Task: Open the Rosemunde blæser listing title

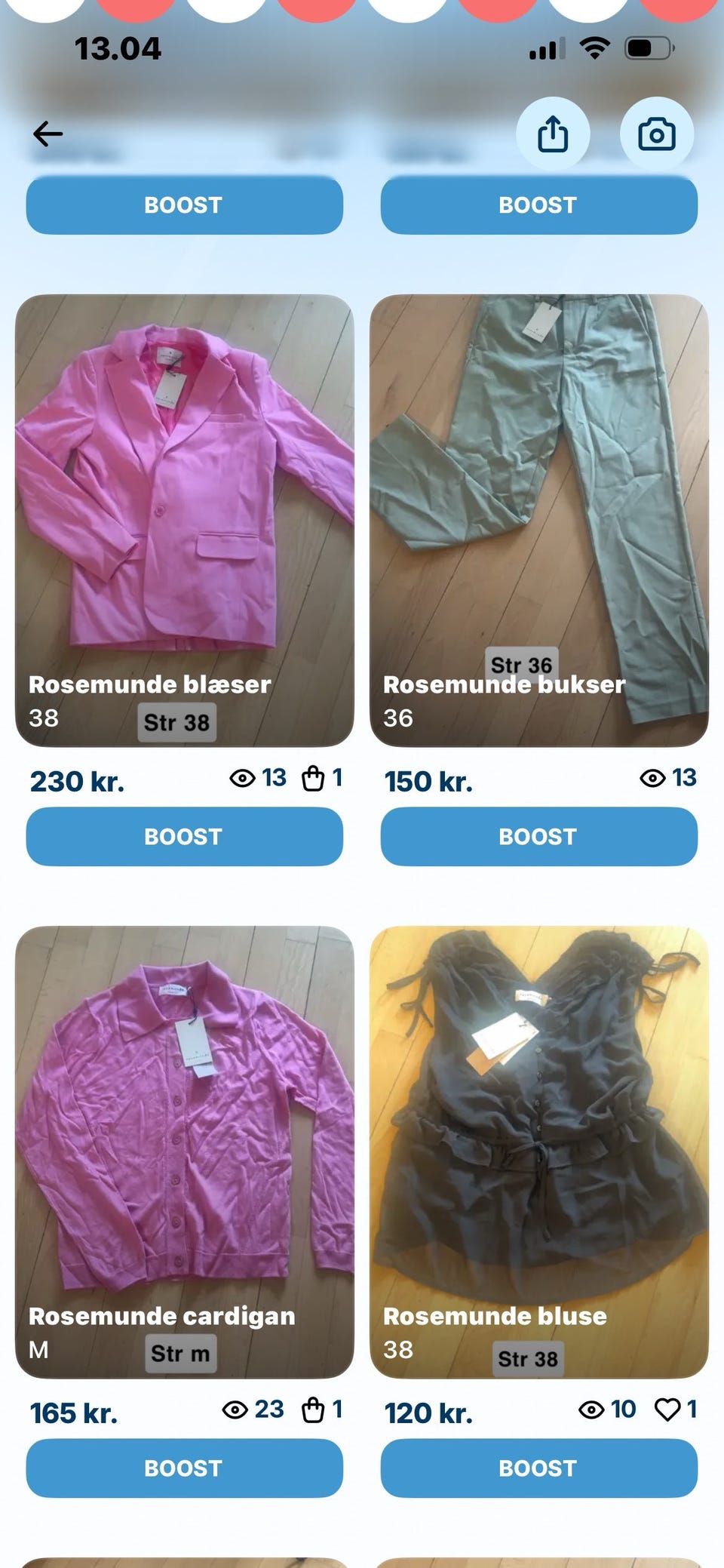Action: point(149,685)
